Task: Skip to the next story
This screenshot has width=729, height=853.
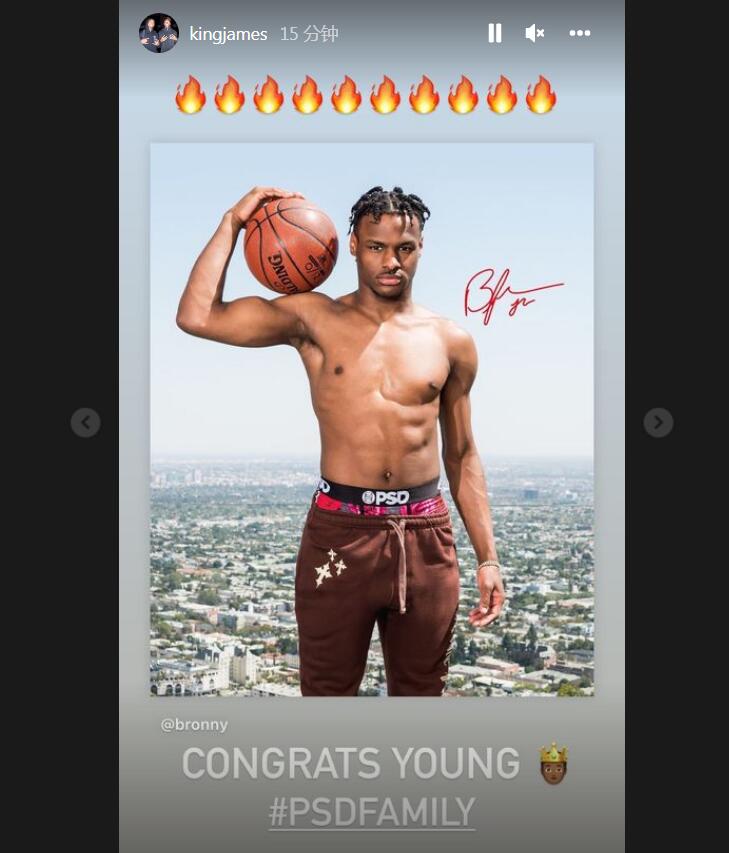Action: pos(658,422)
